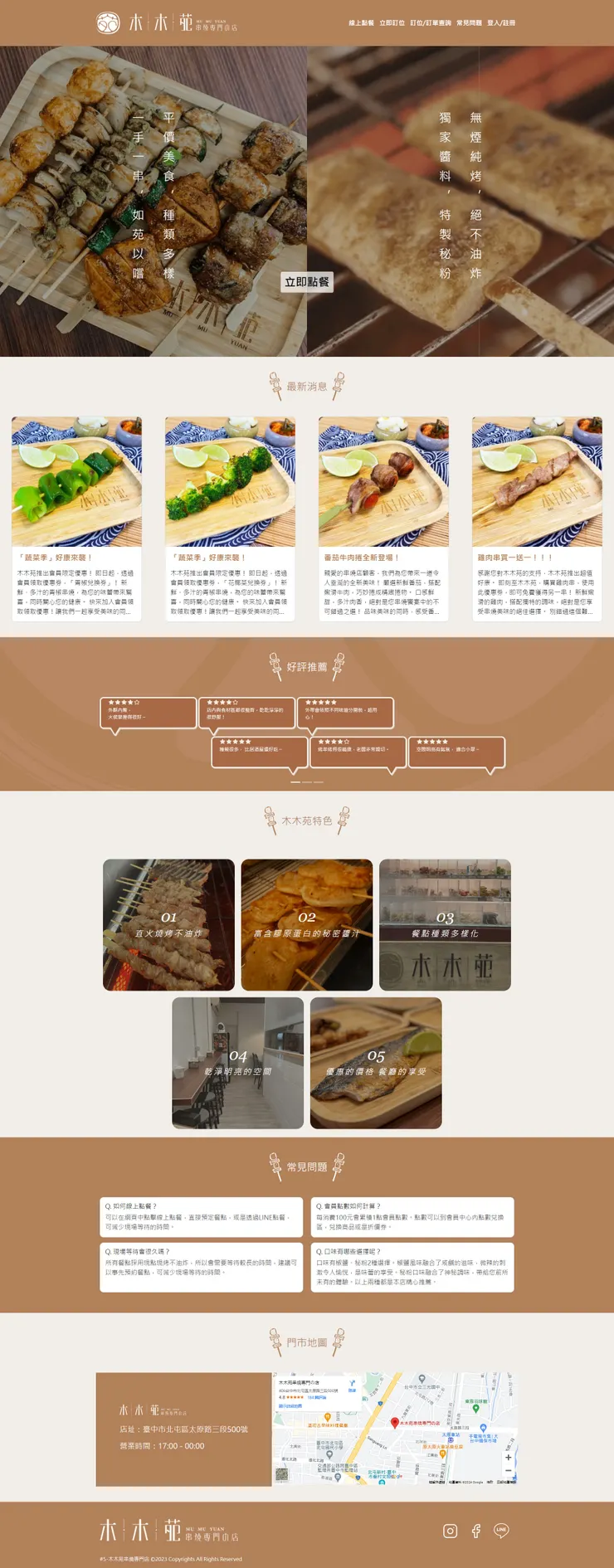614x1568 pixels.
Task: Open the Facebook icon in the footer
Action: click(476, 1531)
